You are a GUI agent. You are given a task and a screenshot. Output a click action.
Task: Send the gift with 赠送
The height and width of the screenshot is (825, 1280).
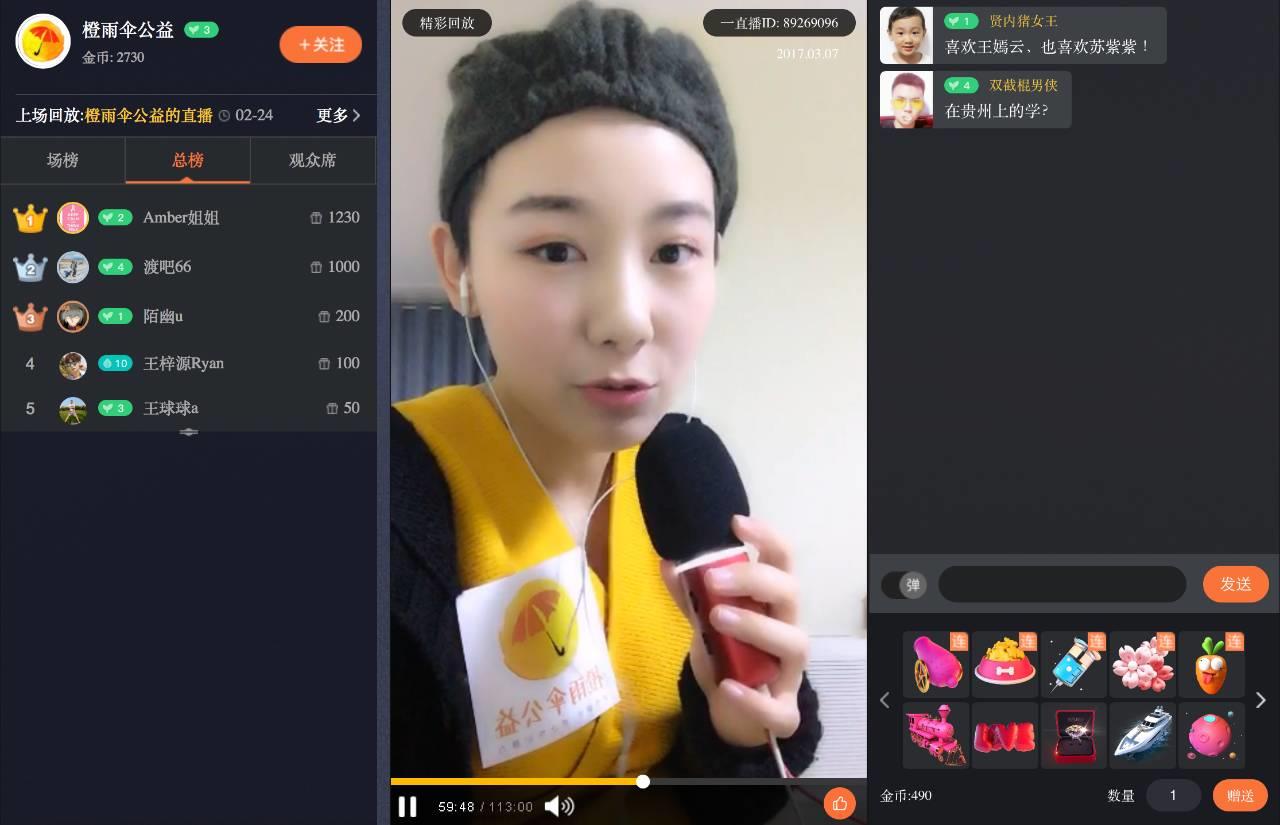[1240, 796]
